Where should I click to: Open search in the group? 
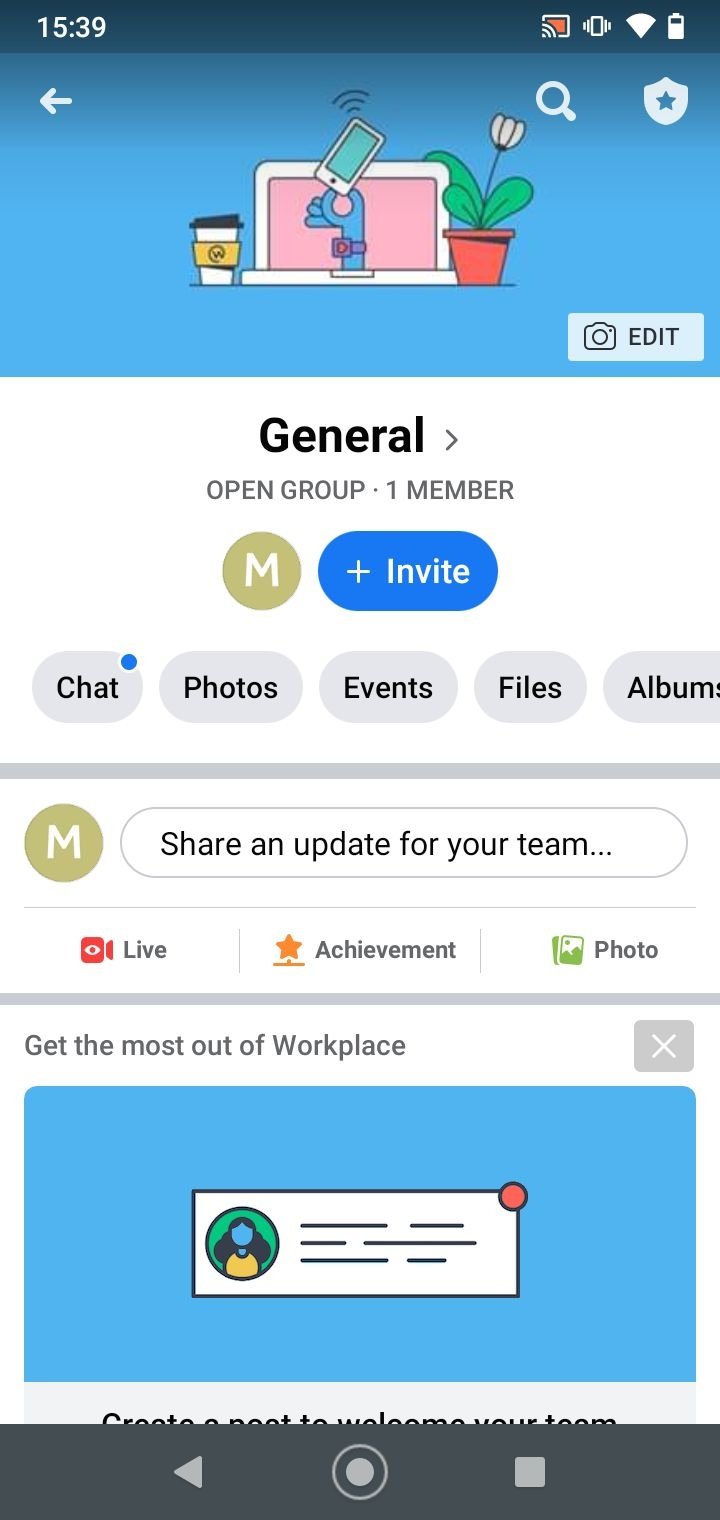555,101
